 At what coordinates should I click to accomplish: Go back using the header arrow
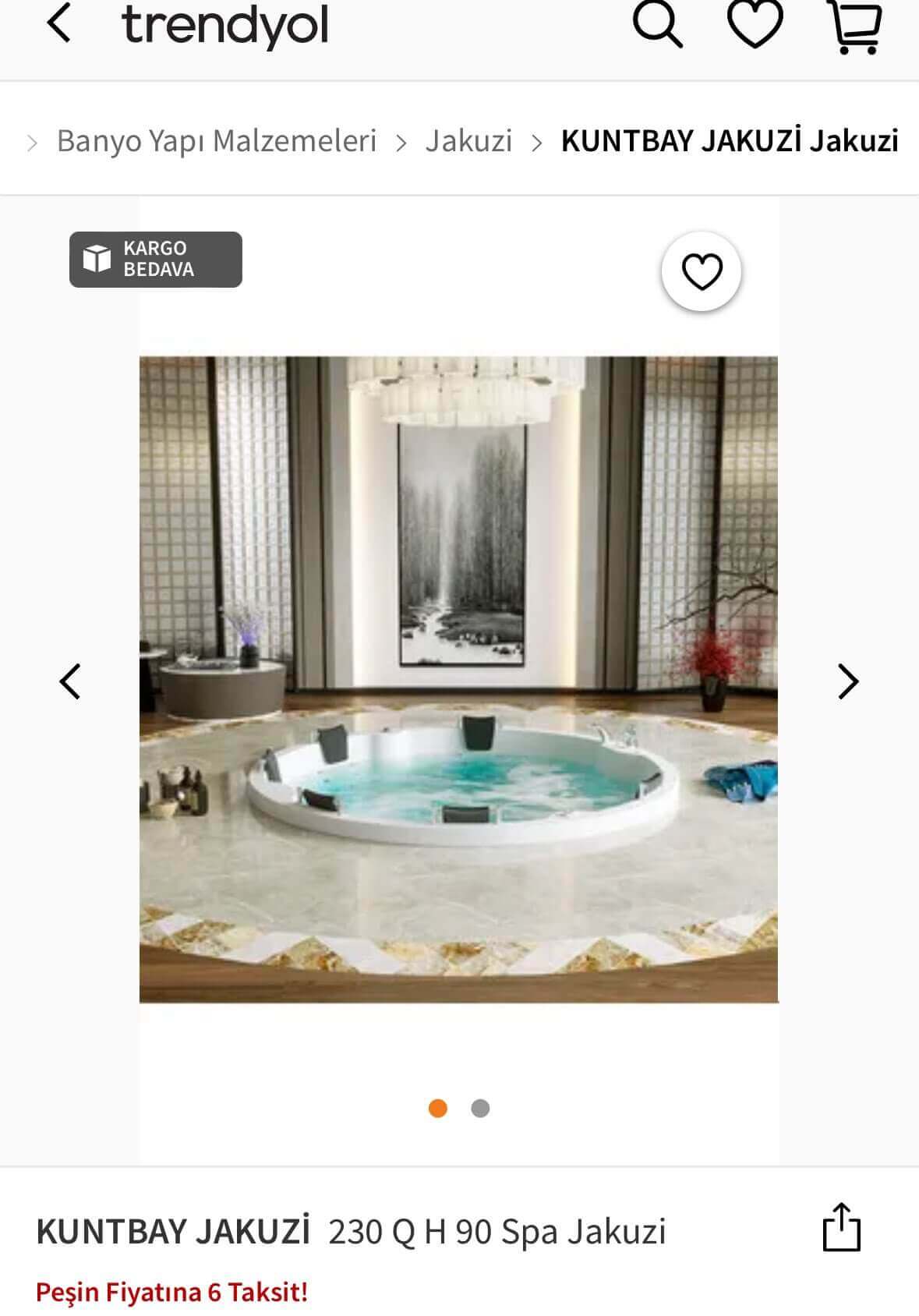59,23
